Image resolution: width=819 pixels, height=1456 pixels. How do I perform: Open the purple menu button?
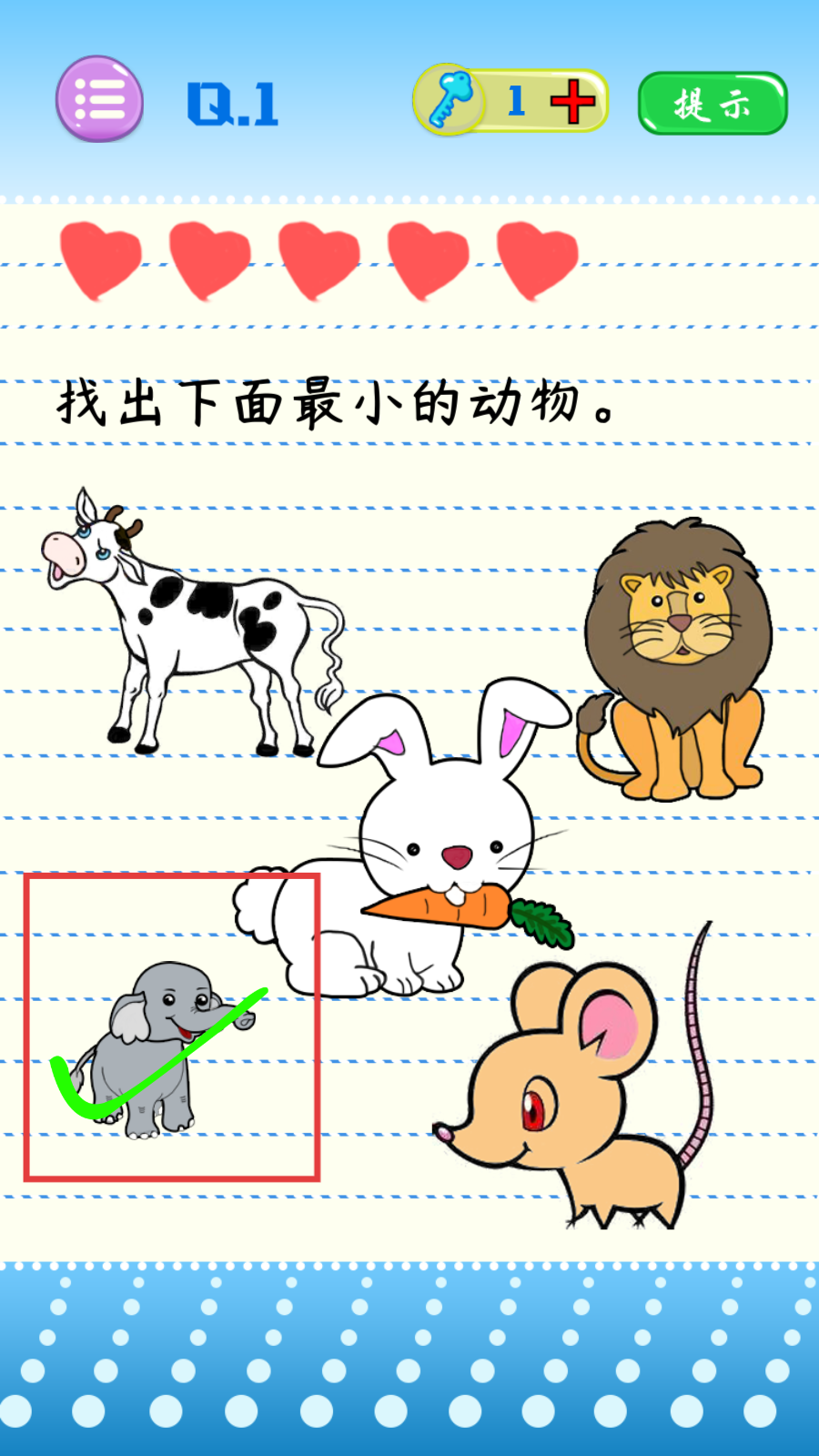pos(99,99)
